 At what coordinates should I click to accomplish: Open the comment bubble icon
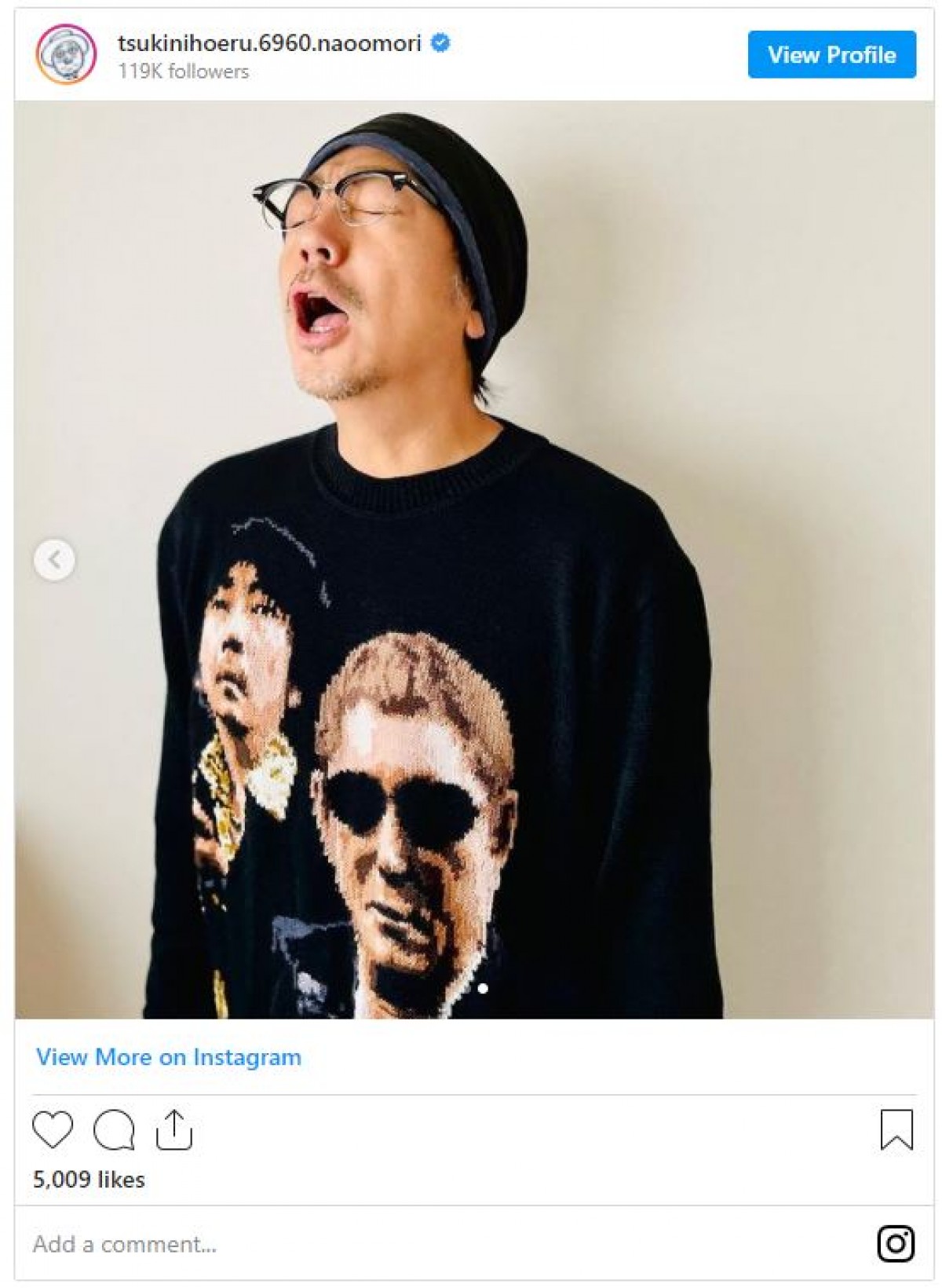[114, 1130]
